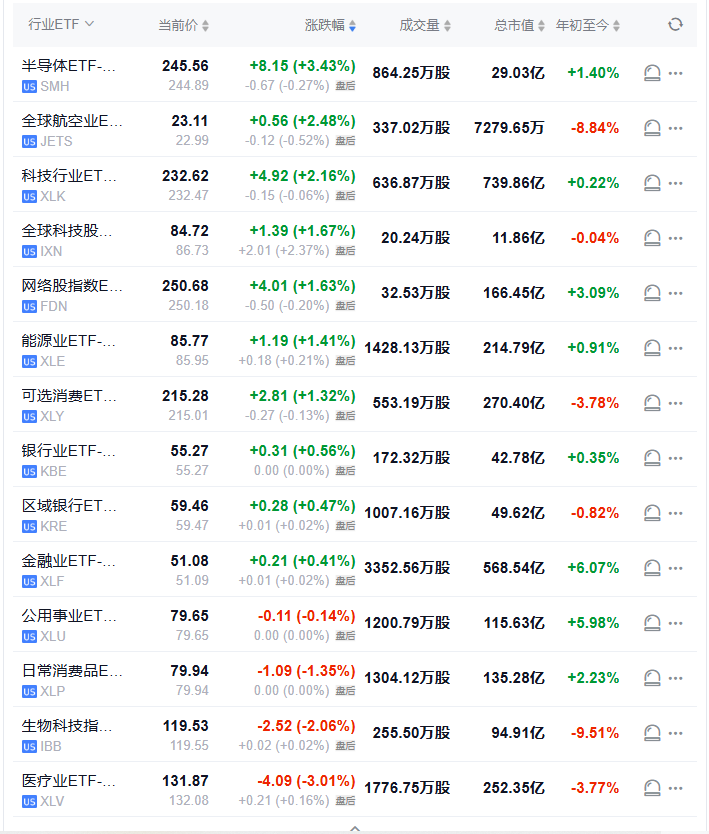Open the KBE 银行业 ETF row

click(70, 450)
